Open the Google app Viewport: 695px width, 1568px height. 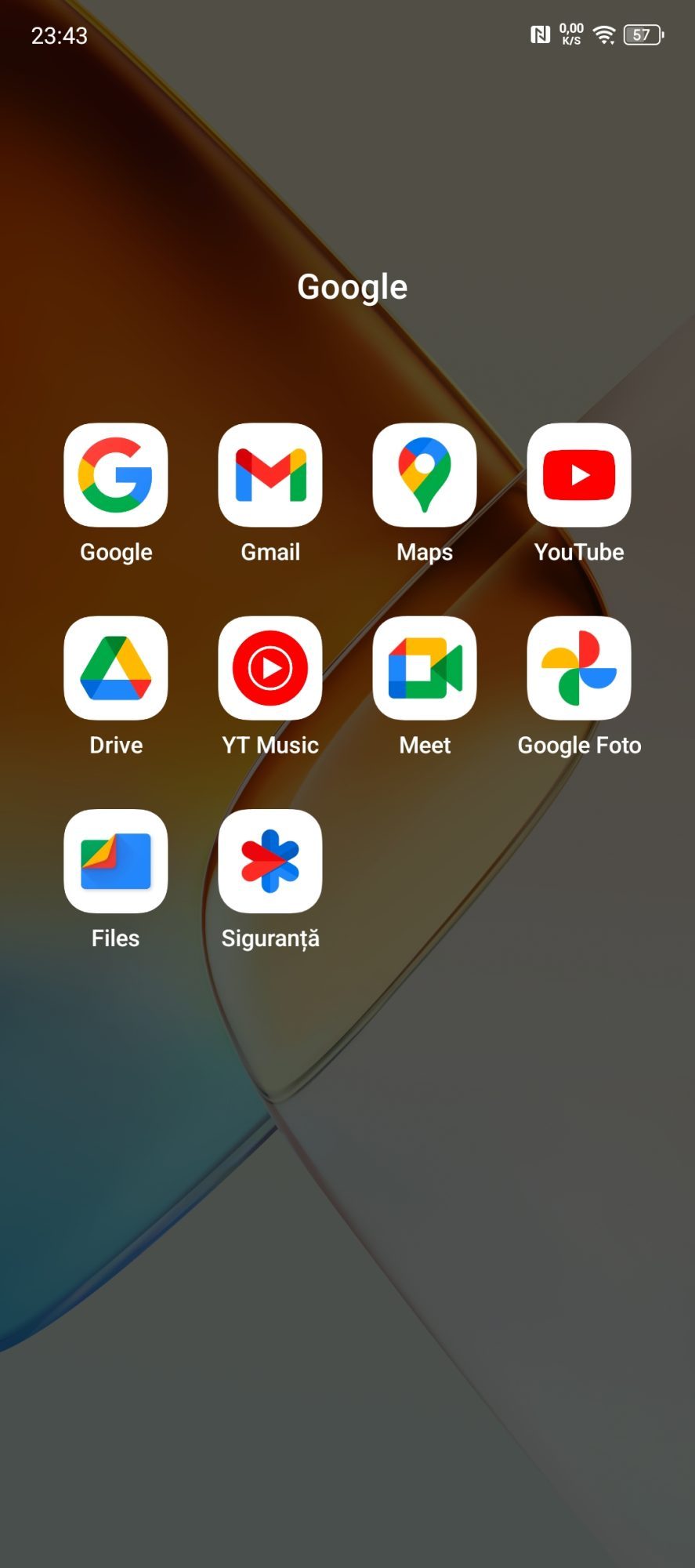116,475
